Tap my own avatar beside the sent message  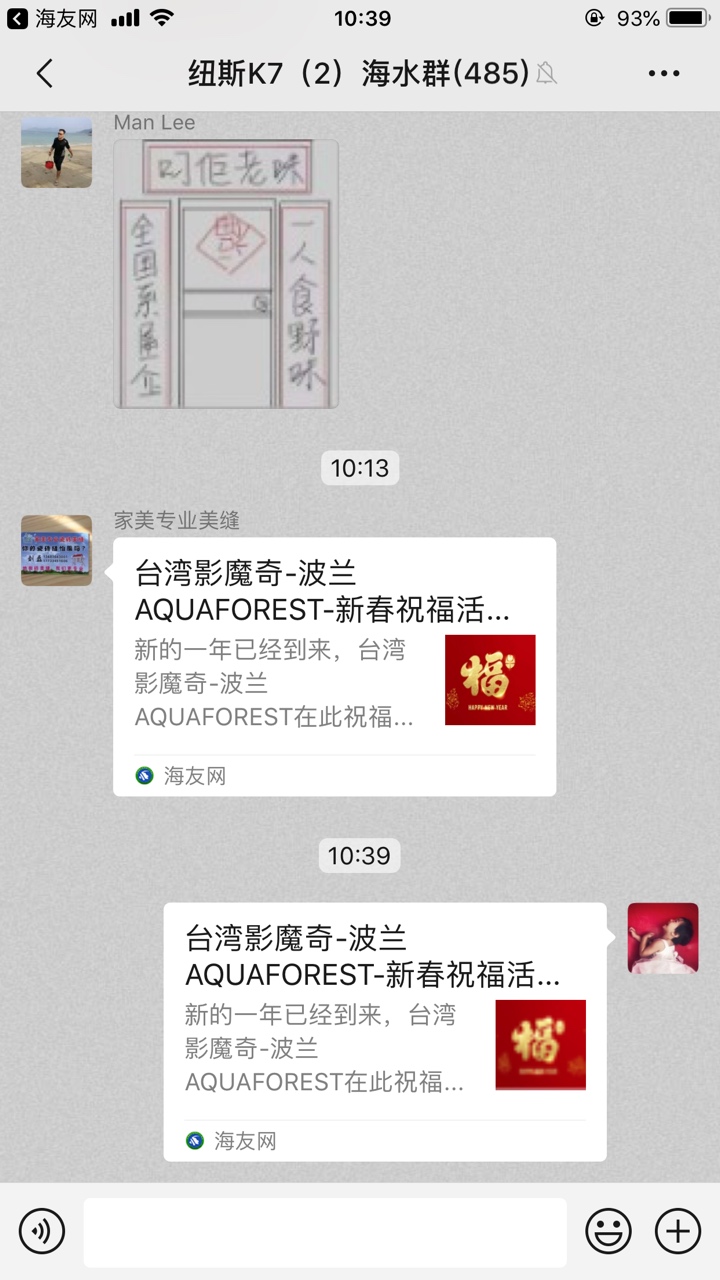pos(663,938)
